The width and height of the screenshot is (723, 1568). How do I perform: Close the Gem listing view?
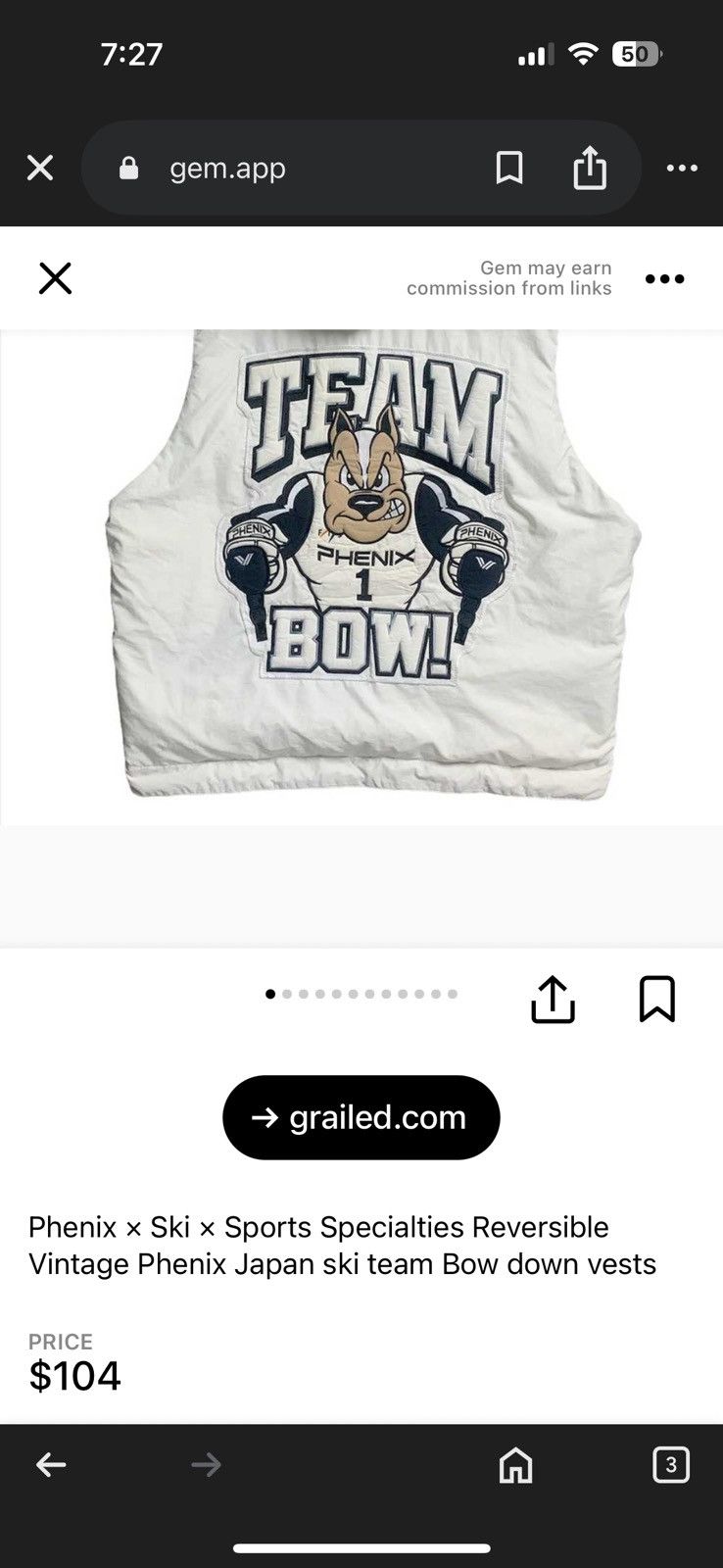point(56,278)
